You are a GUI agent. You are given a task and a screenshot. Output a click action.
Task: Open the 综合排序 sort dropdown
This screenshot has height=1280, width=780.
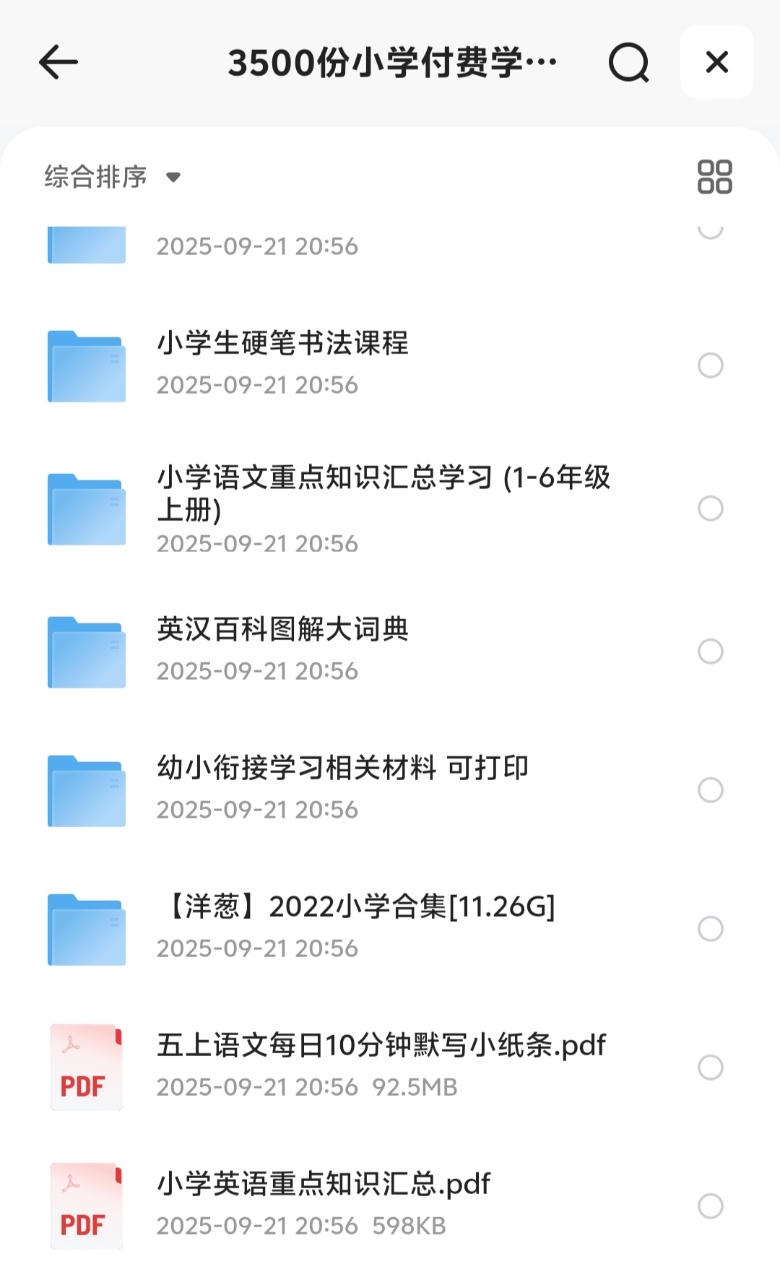coord(109,177)
